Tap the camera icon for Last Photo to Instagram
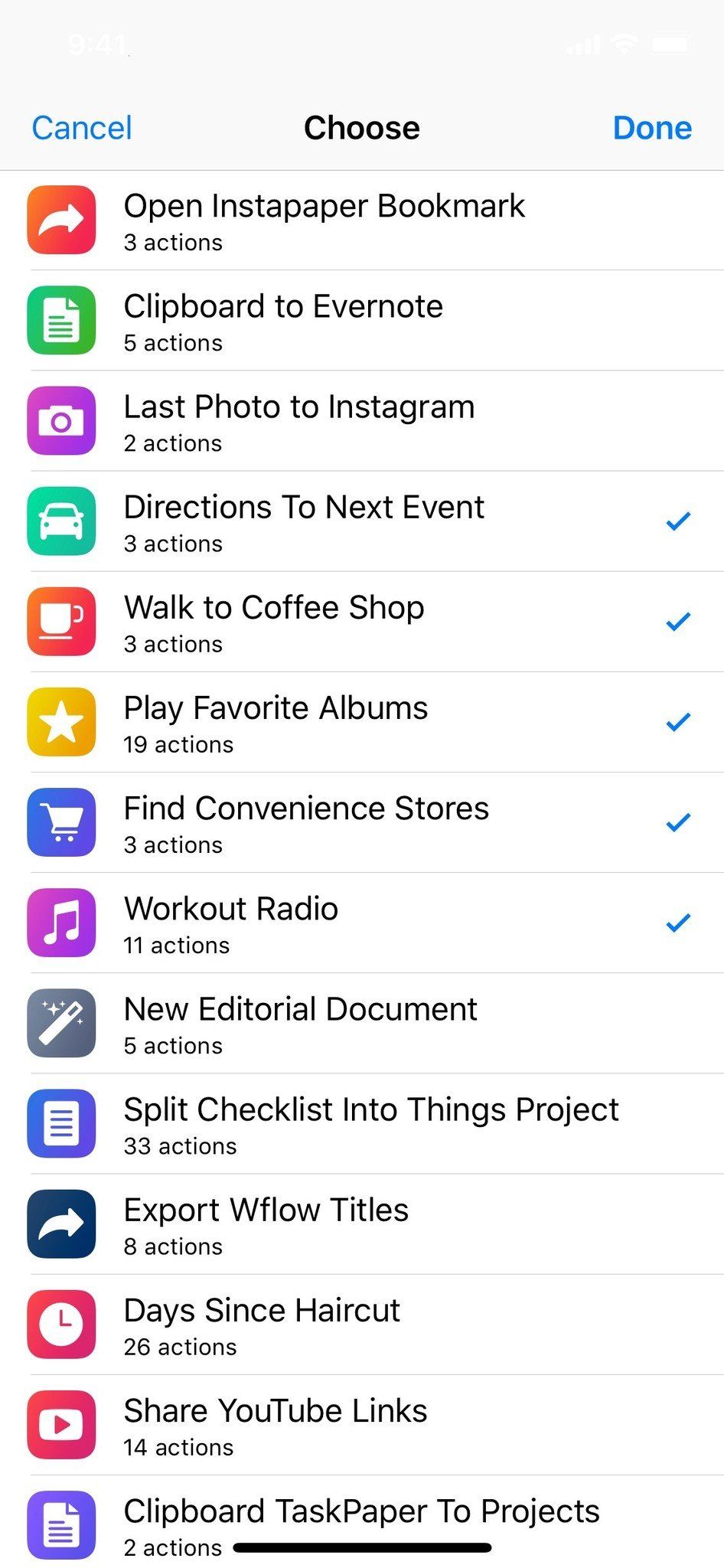Screen dimensions: 724x1568 pyautogui.click(x=61, y=421)
